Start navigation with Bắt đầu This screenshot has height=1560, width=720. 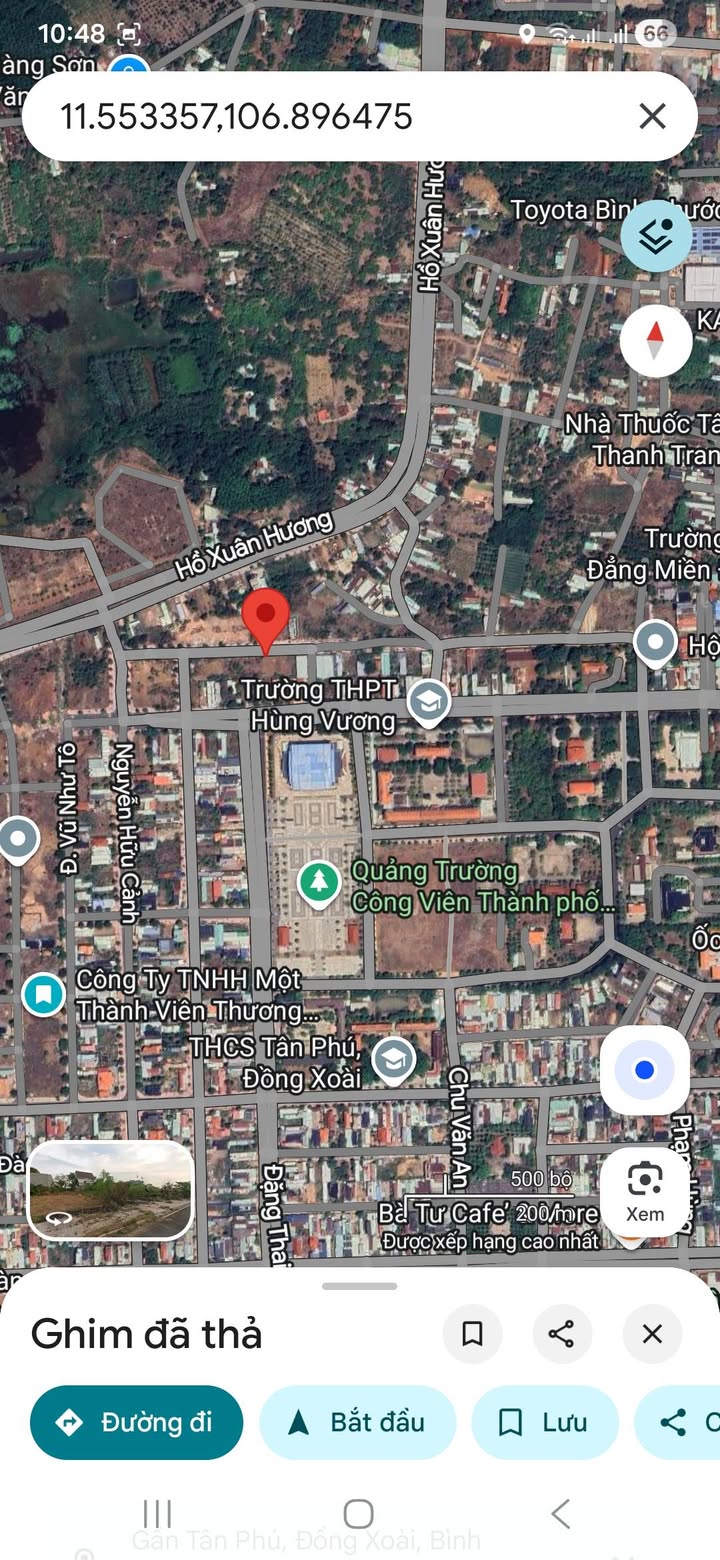(358, 1422)
